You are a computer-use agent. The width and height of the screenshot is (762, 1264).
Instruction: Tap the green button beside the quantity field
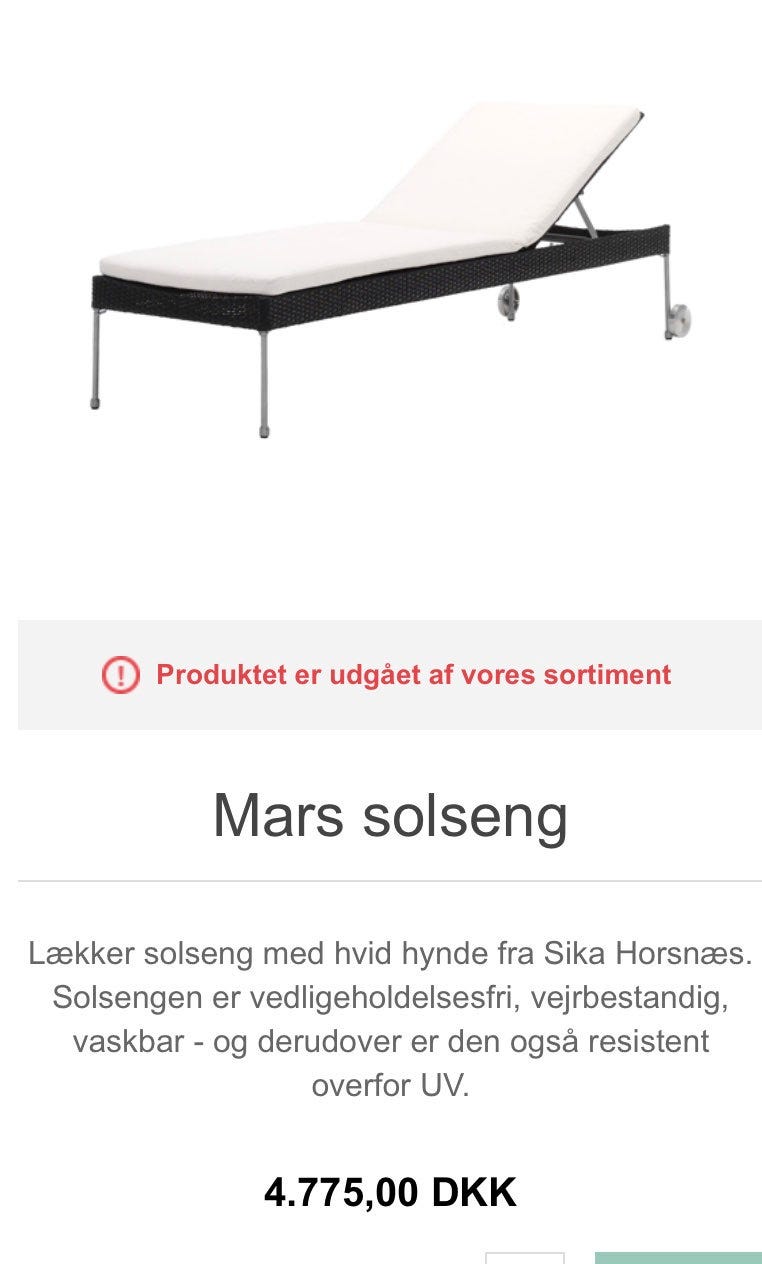pos(678,1258)
